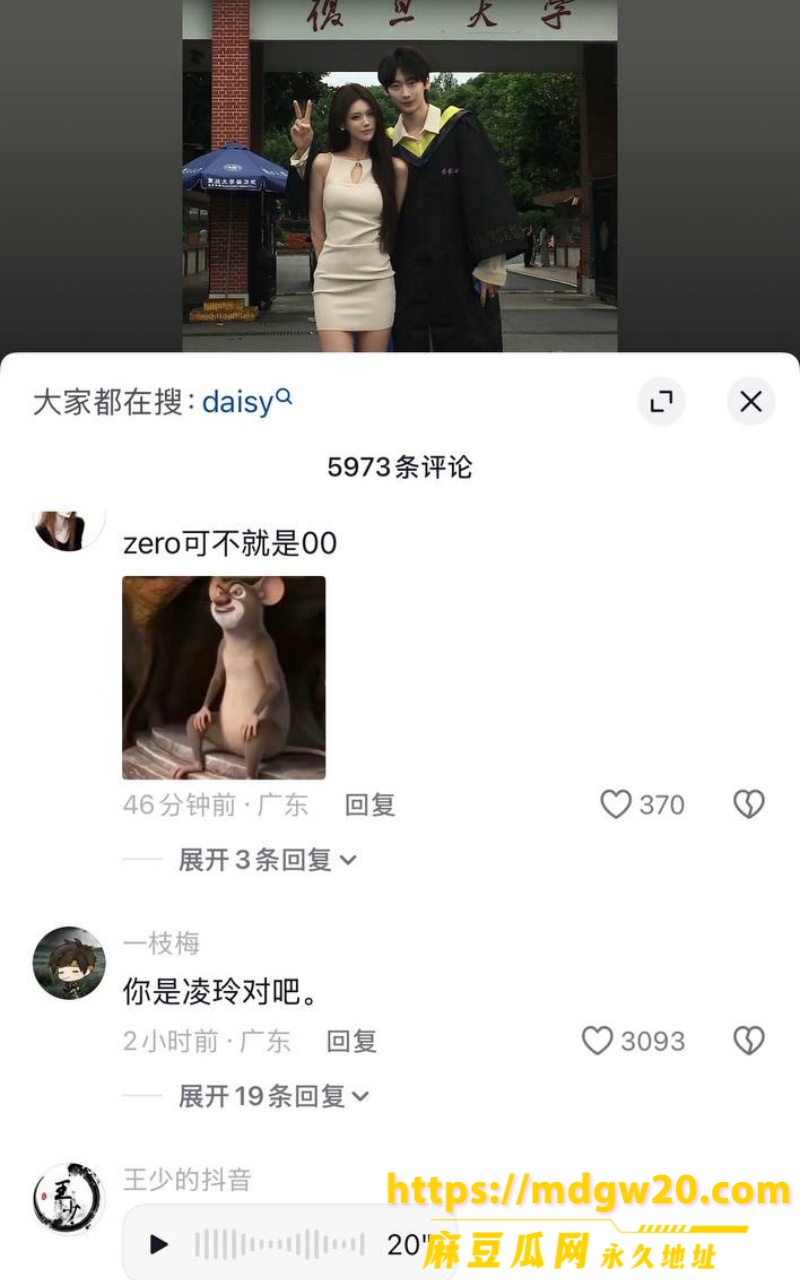Expand comments panel to full screen

661,402
